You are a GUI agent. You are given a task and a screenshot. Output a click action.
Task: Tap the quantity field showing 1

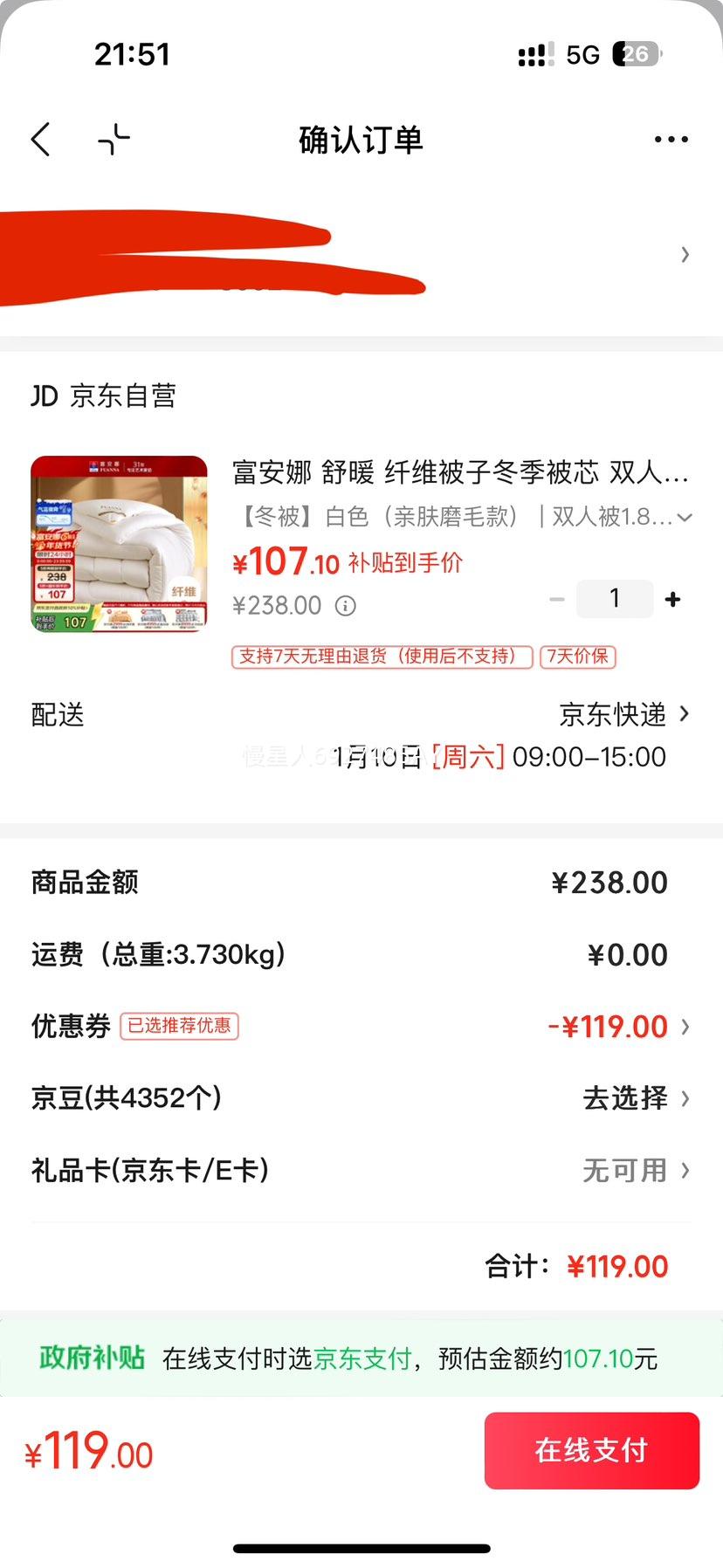click(615, 599)
